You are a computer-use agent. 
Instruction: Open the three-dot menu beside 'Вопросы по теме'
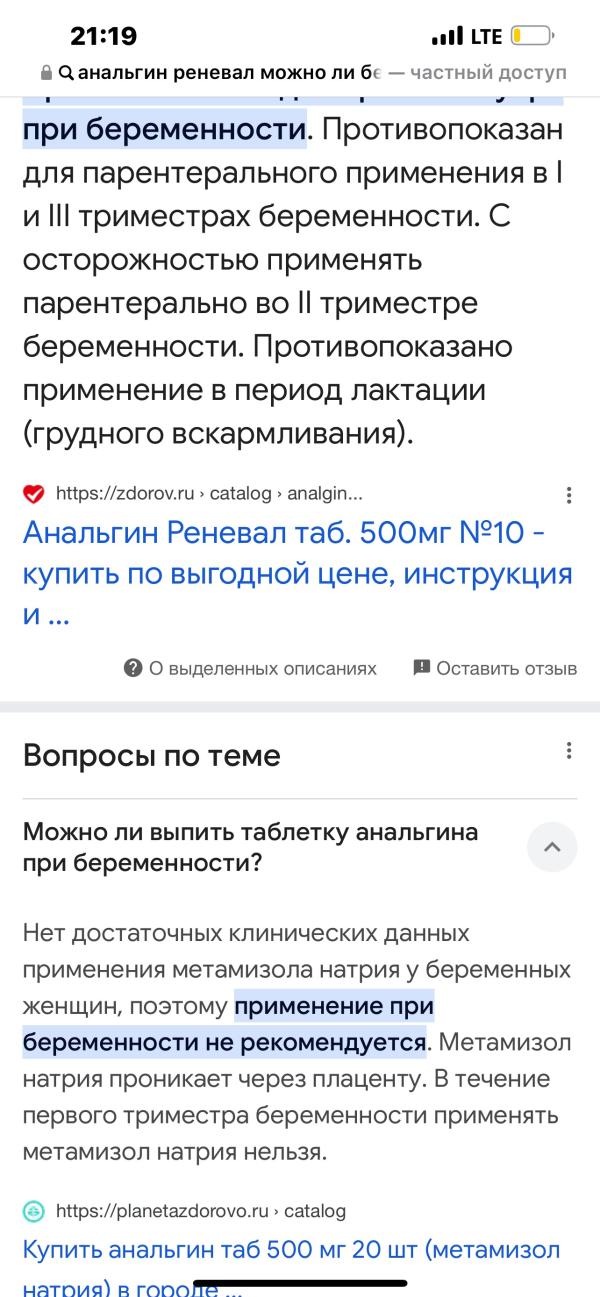pos(569,751)
